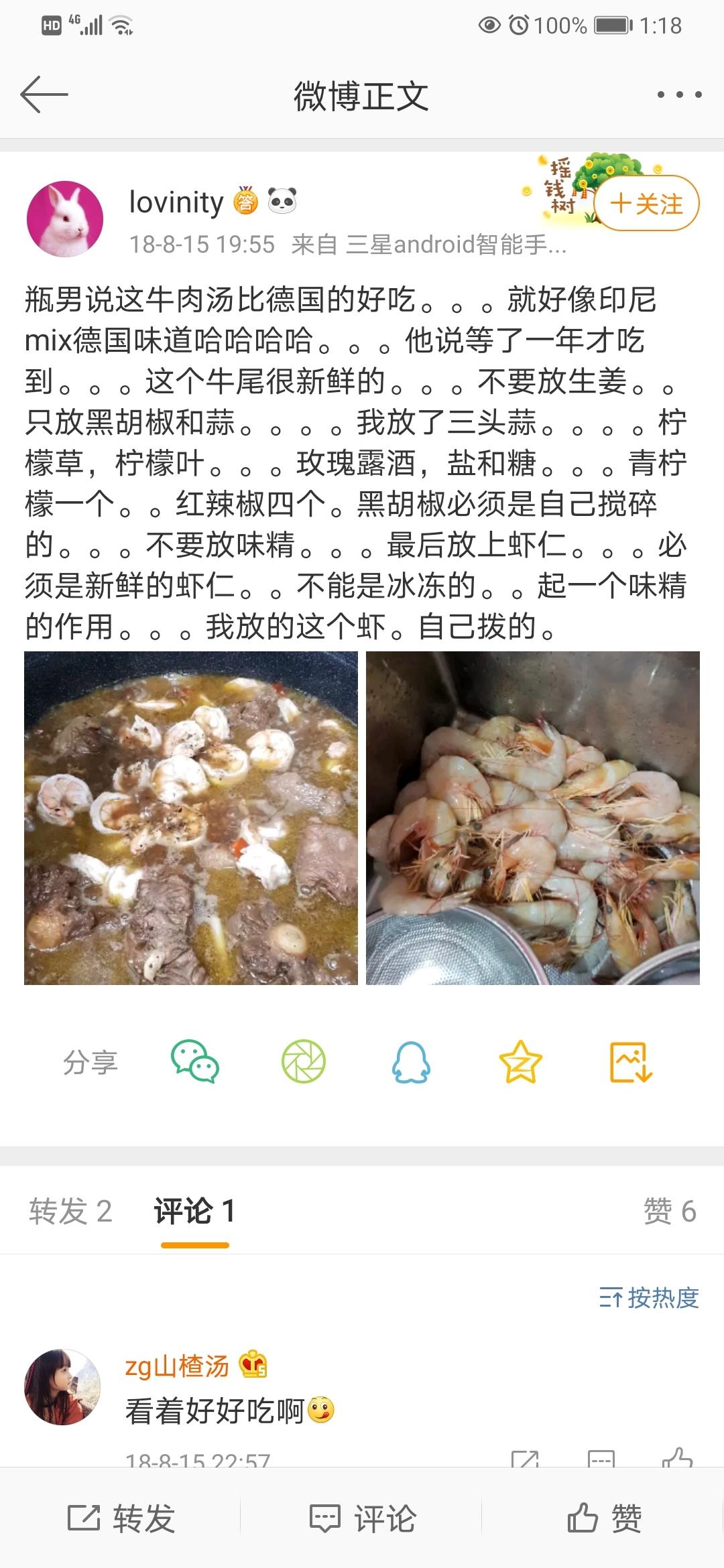Share the post to WeChat
The image size is (724, 1568).
[195, 1062]
